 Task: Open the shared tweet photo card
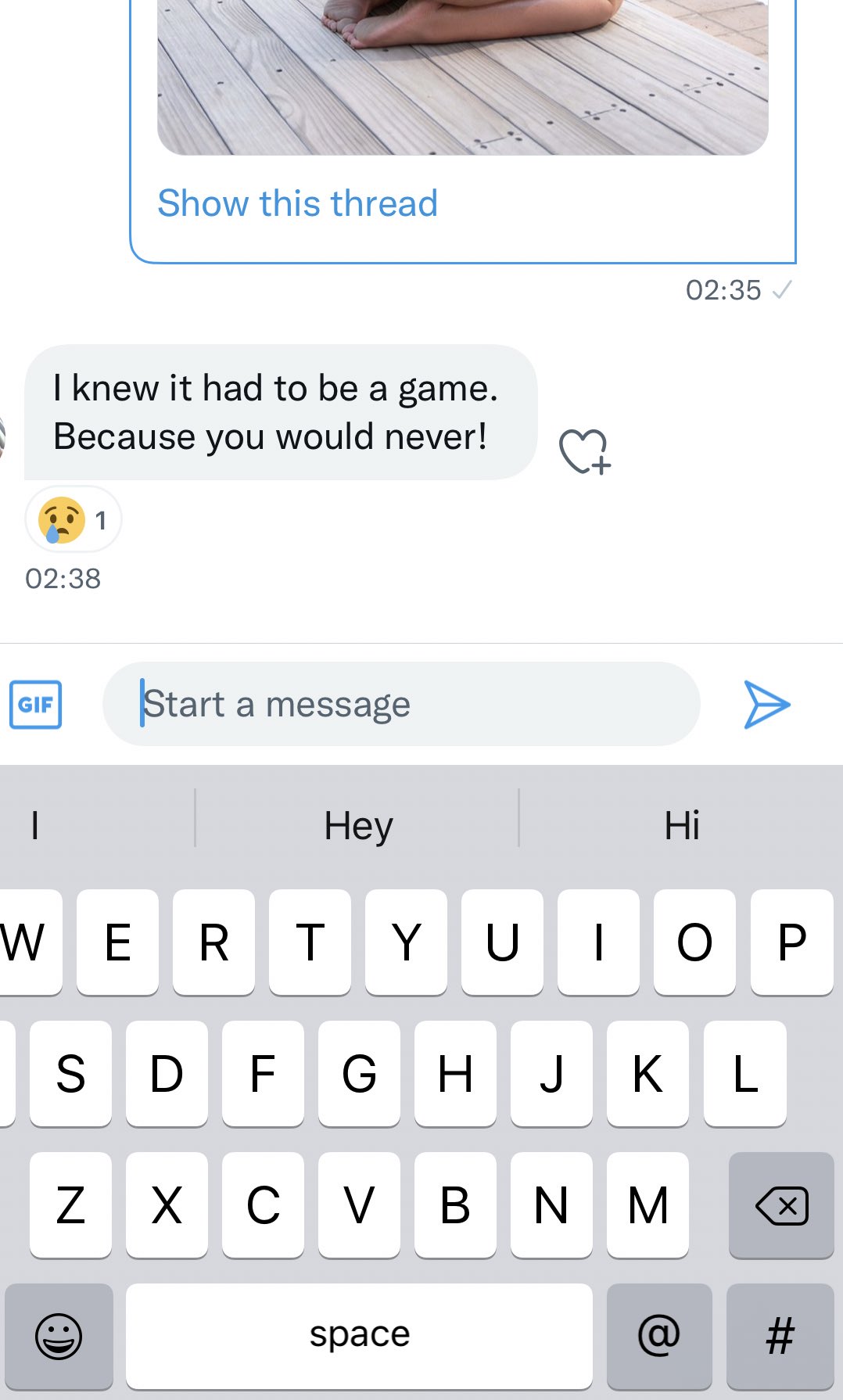[463, 77]
